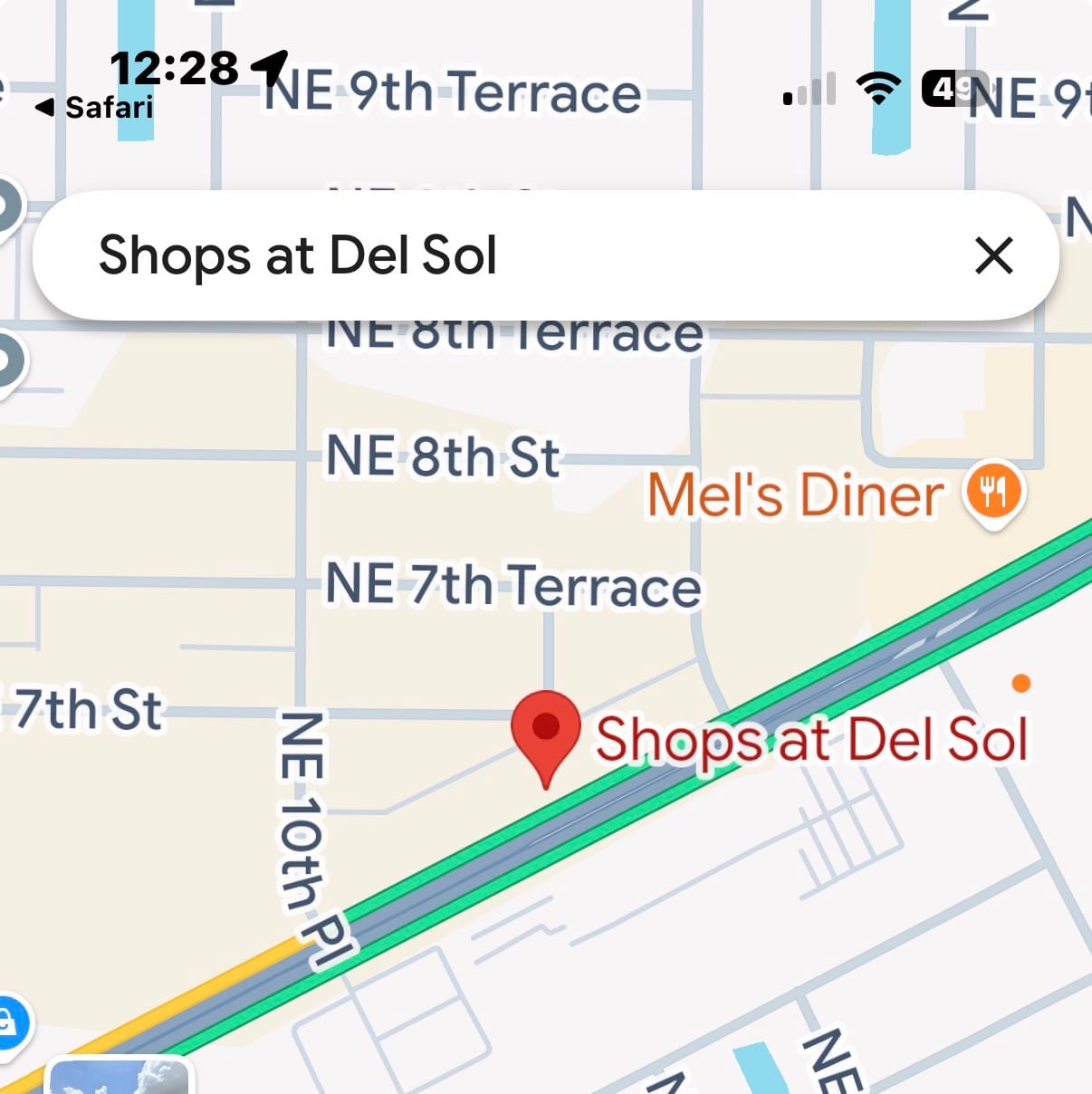Screen dimensions: 1092x1094
Task: Return to Safari via back link
Action: click(94, 108)
